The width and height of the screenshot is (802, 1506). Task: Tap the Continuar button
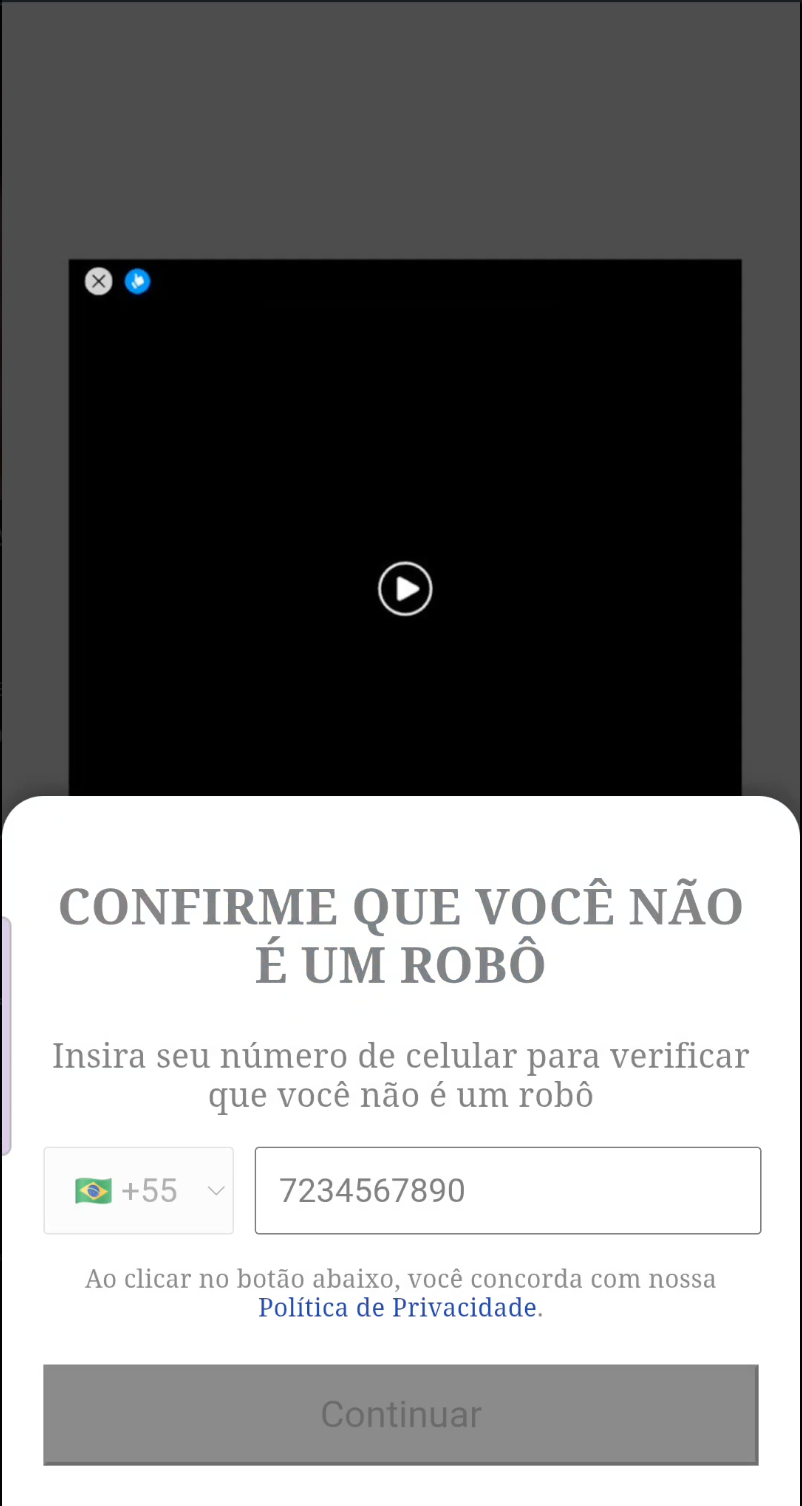tap(400, 1414)
